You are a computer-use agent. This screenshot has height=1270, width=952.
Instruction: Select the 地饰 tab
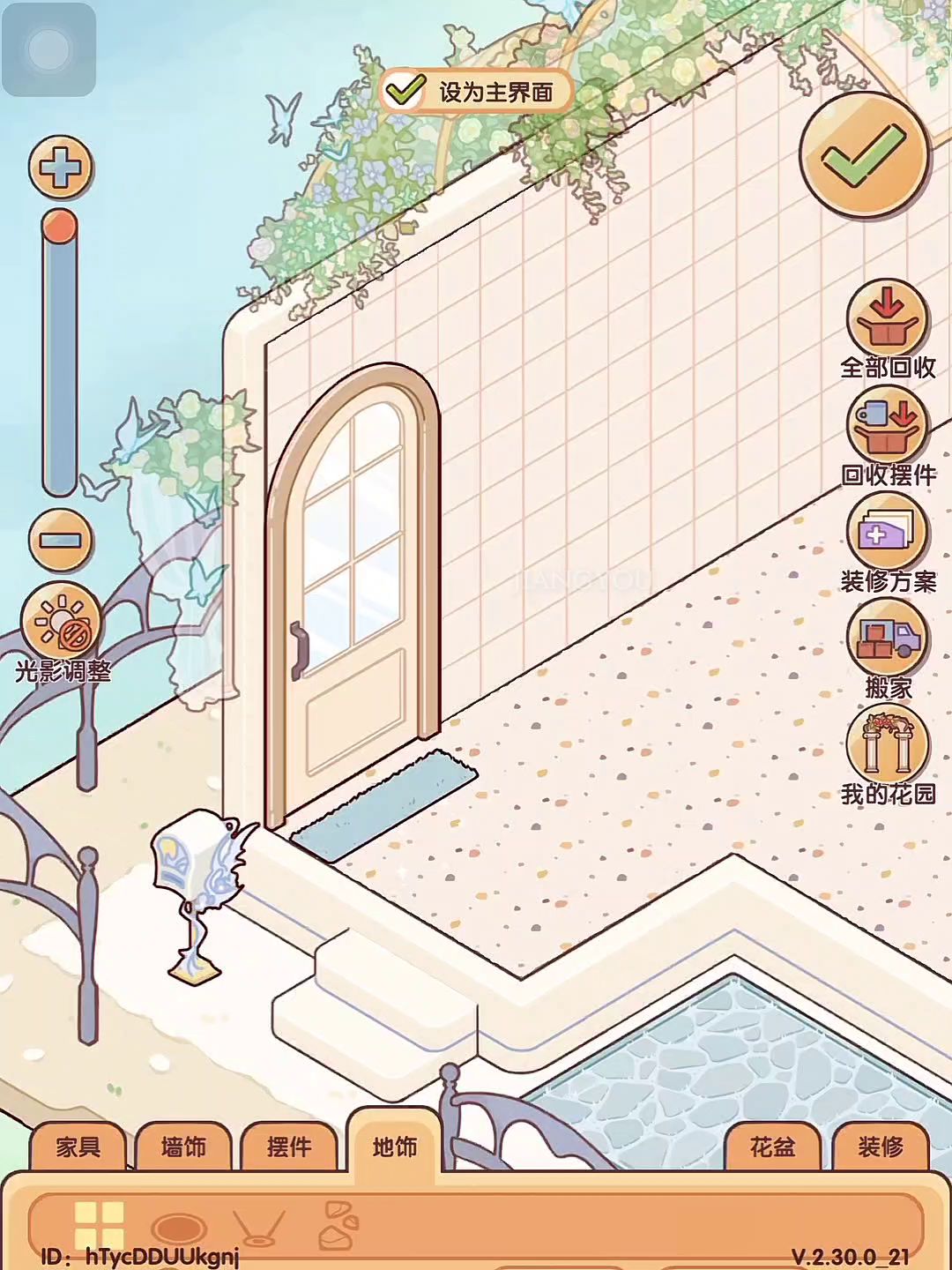tap(394, 1147)
